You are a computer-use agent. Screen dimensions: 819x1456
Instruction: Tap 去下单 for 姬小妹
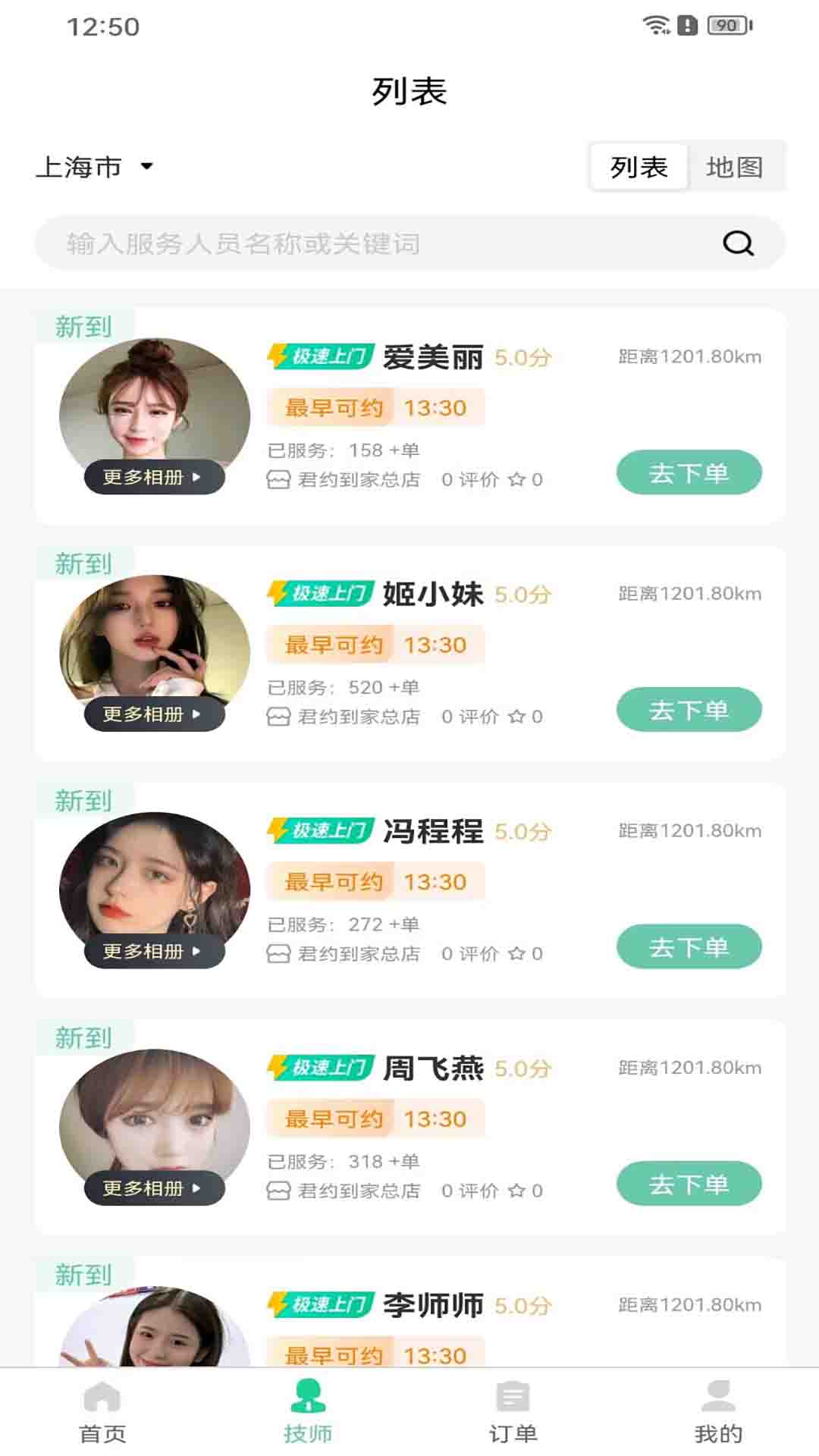coord(689,711)
